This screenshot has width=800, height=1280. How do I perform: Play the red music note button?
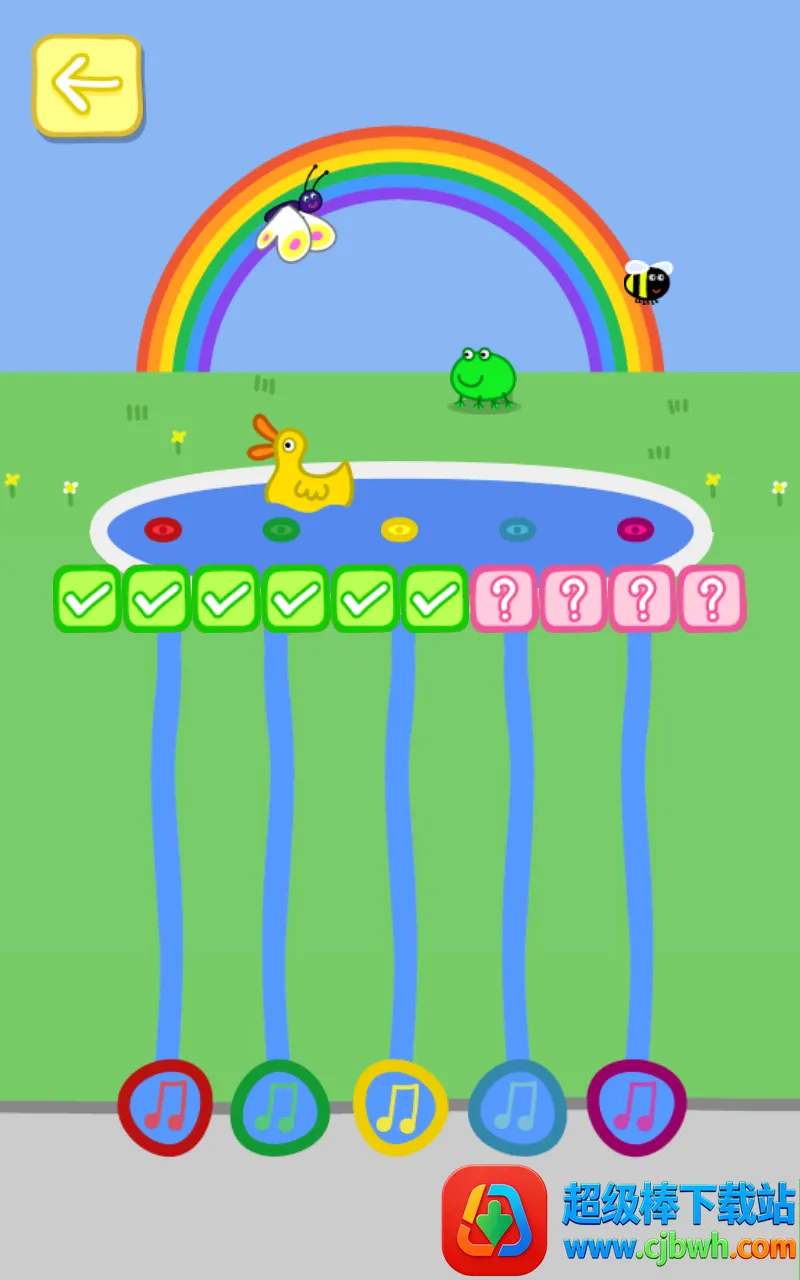click(165, 1107)
